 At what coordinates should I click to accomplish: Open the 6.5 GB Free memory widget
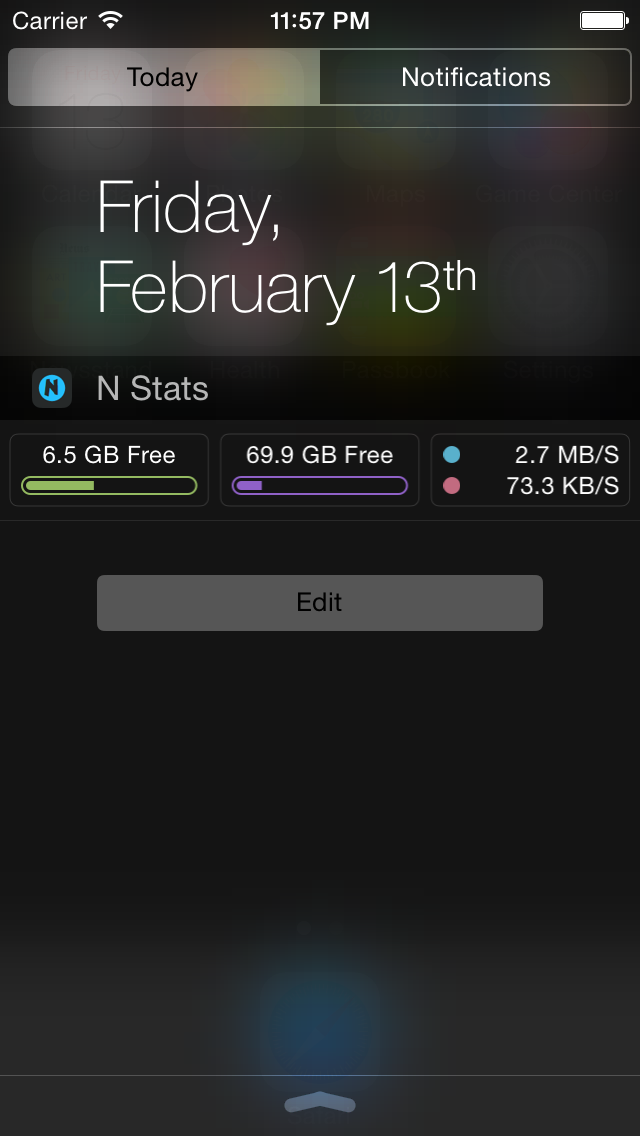109,470
